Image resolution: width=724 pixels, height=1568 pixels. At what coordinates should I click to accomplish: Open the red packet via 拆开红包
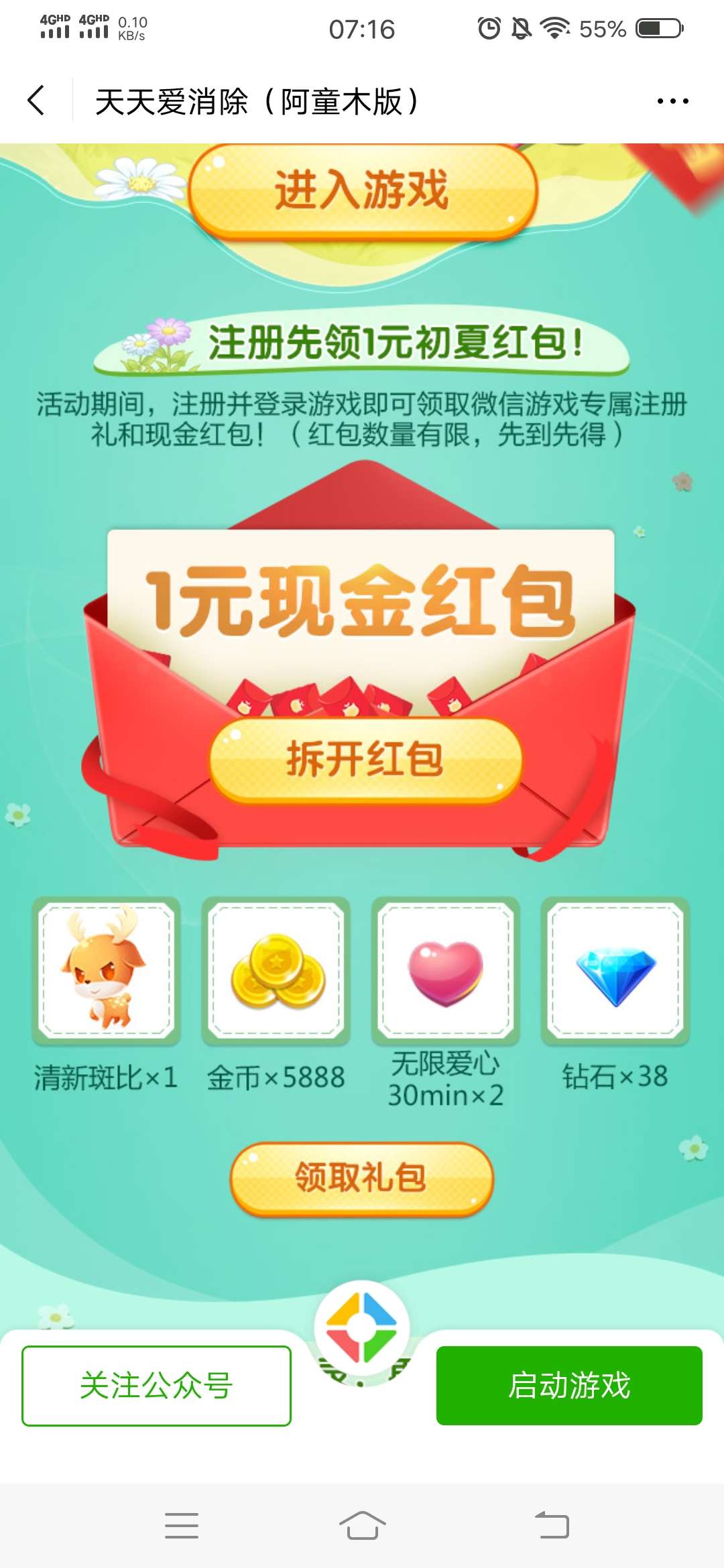pos(365,761)
